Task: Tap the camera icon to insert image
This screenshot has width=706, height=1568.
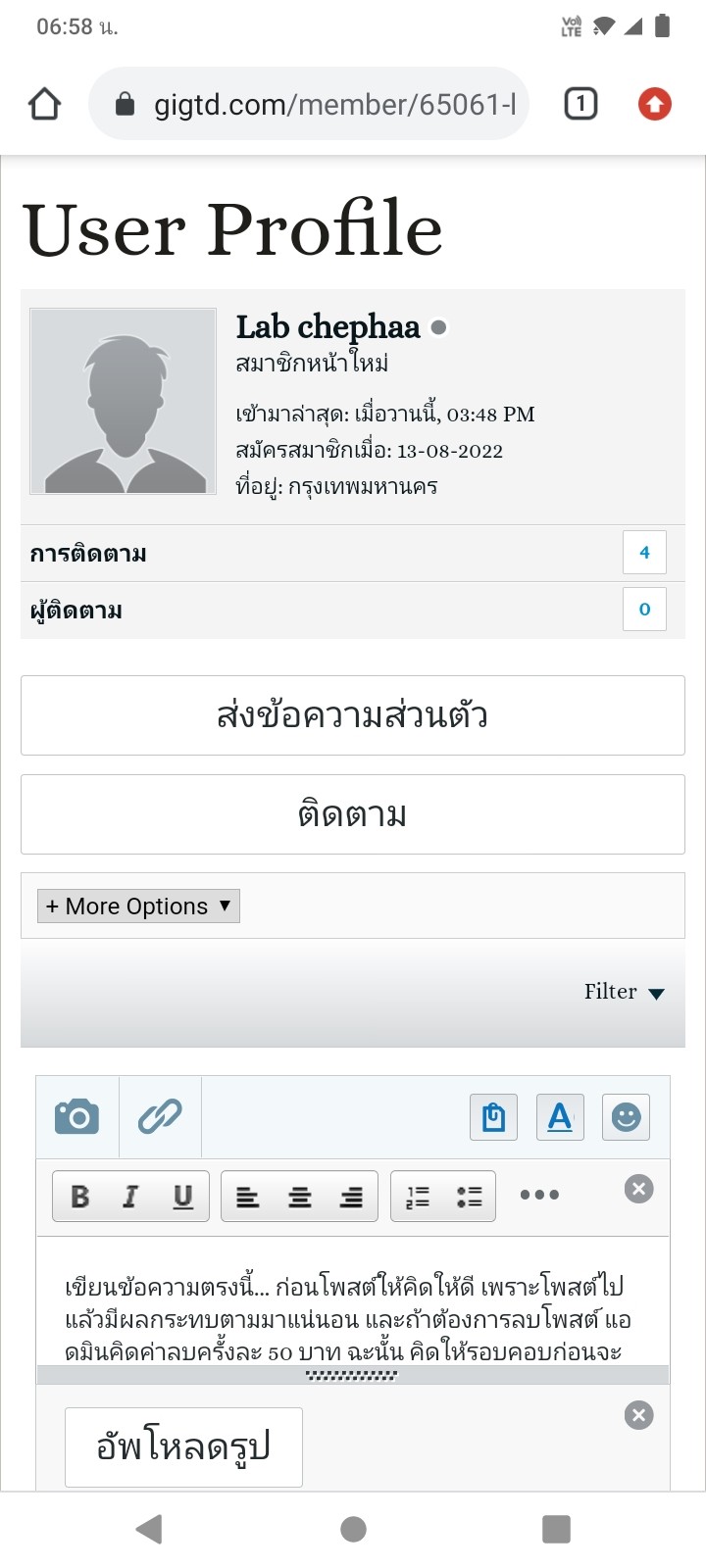Action: pyautogui.click(x=77, y=1116)
